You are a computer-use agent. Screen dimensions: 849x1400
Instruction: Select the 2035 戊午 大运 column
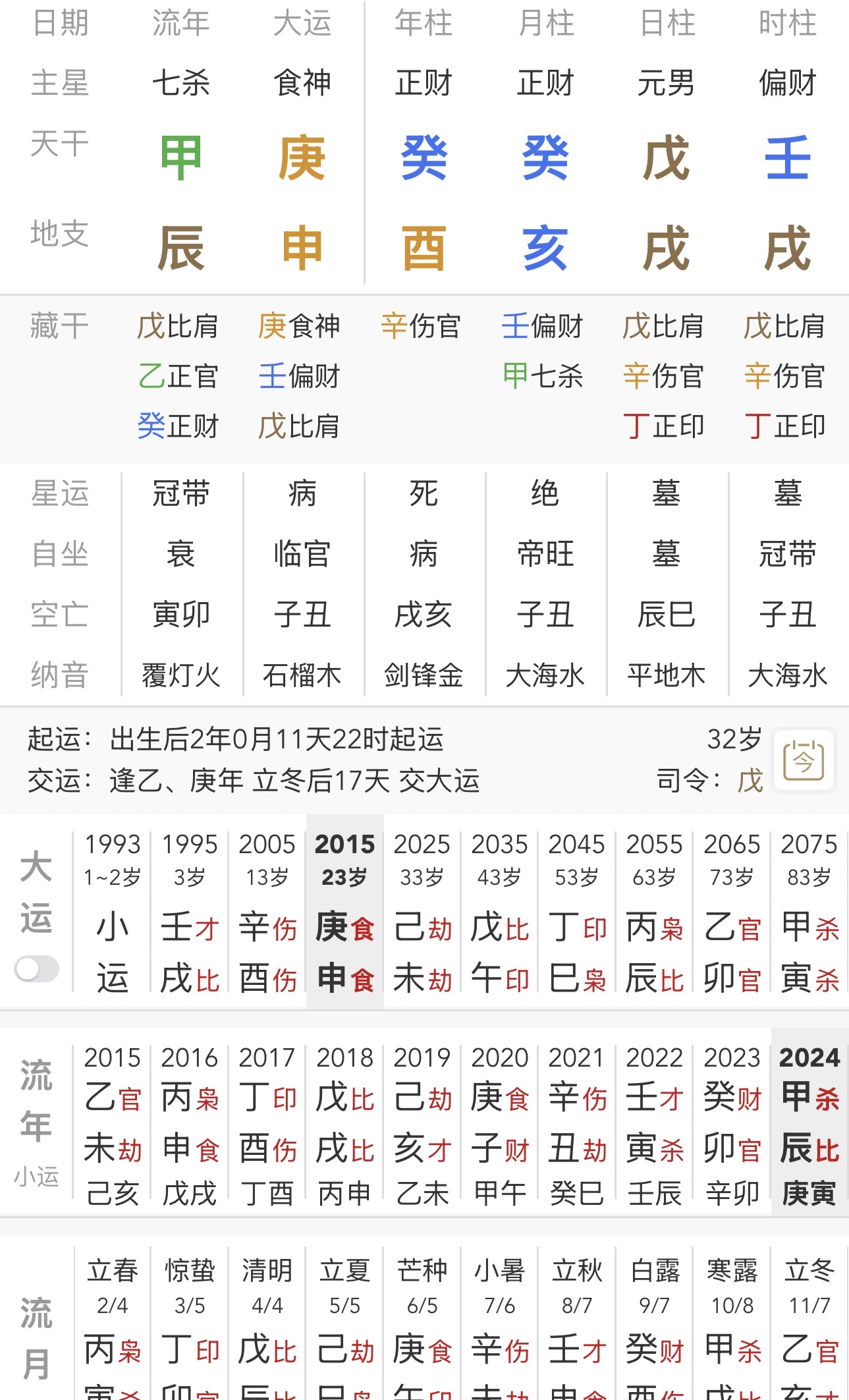coord(500,912)
